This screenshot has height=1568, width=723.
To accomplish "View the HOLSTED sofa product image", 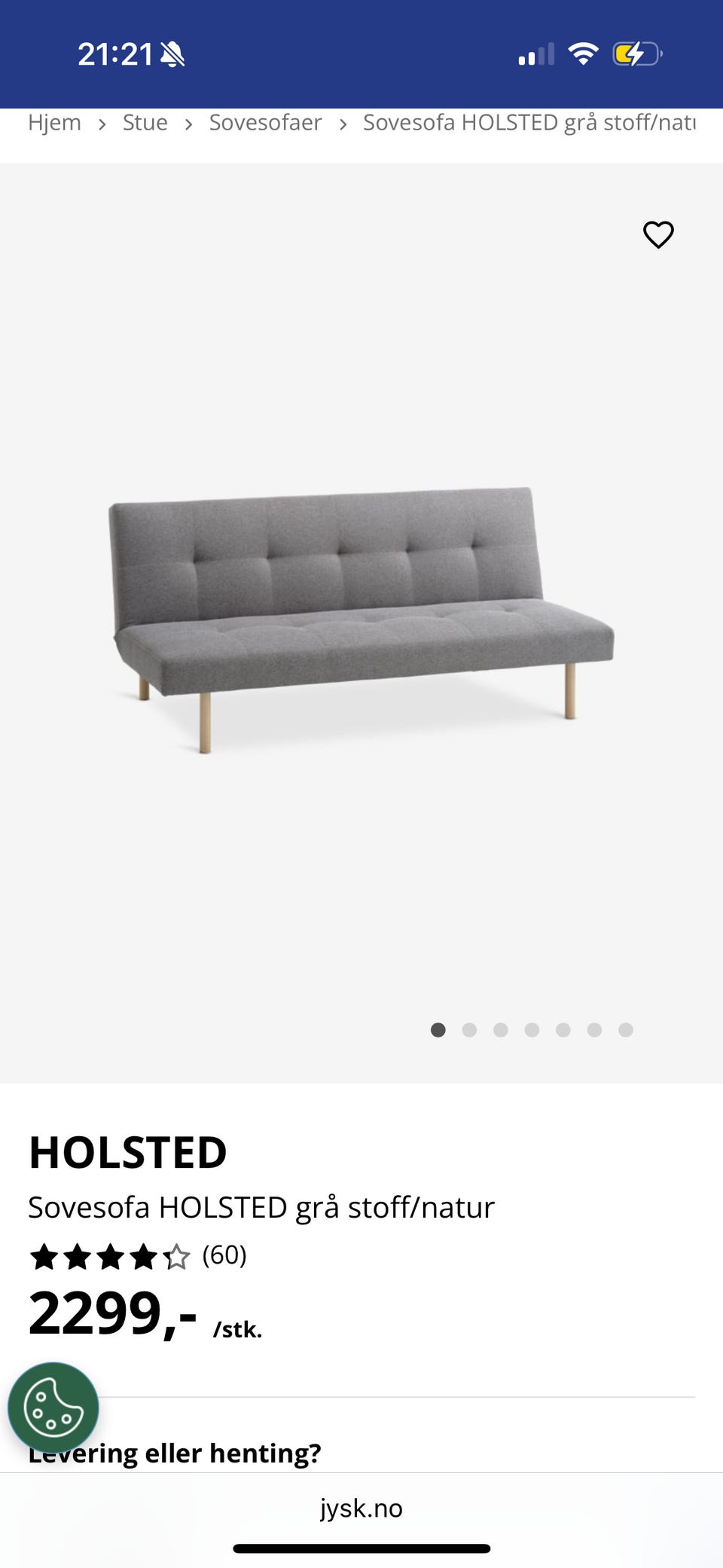I will (x=361, y=618).
